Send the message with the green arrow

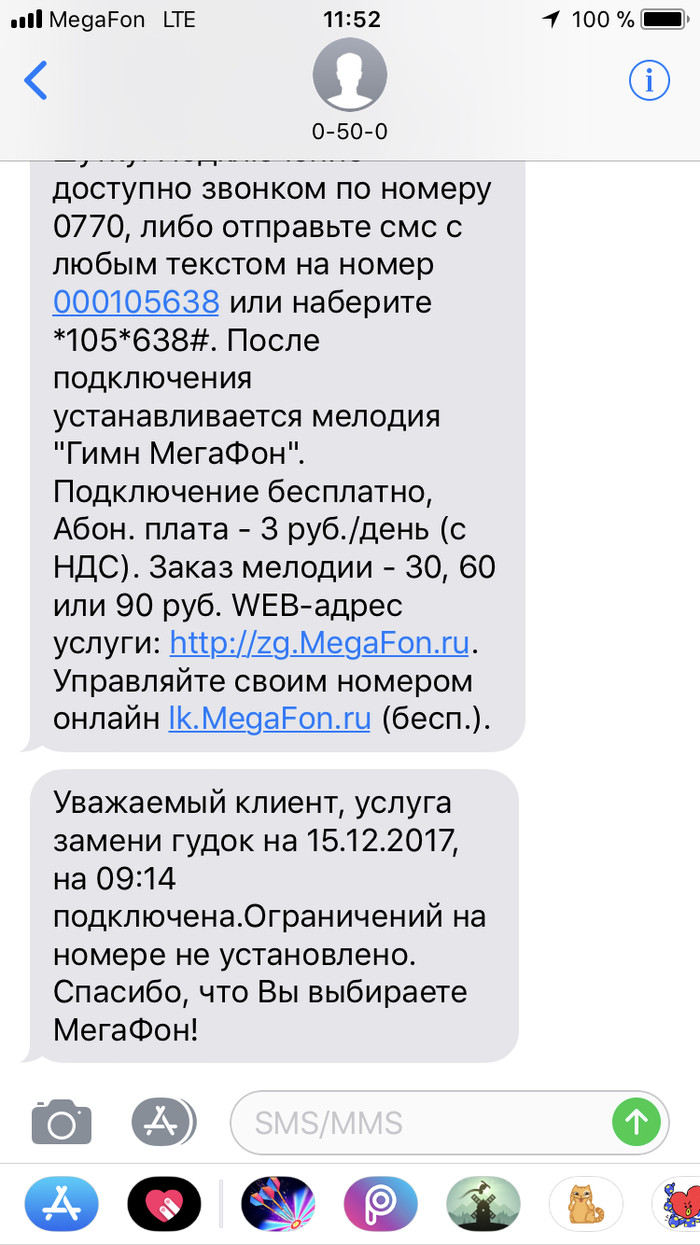pyautogui.click(x=636, y=1121)
